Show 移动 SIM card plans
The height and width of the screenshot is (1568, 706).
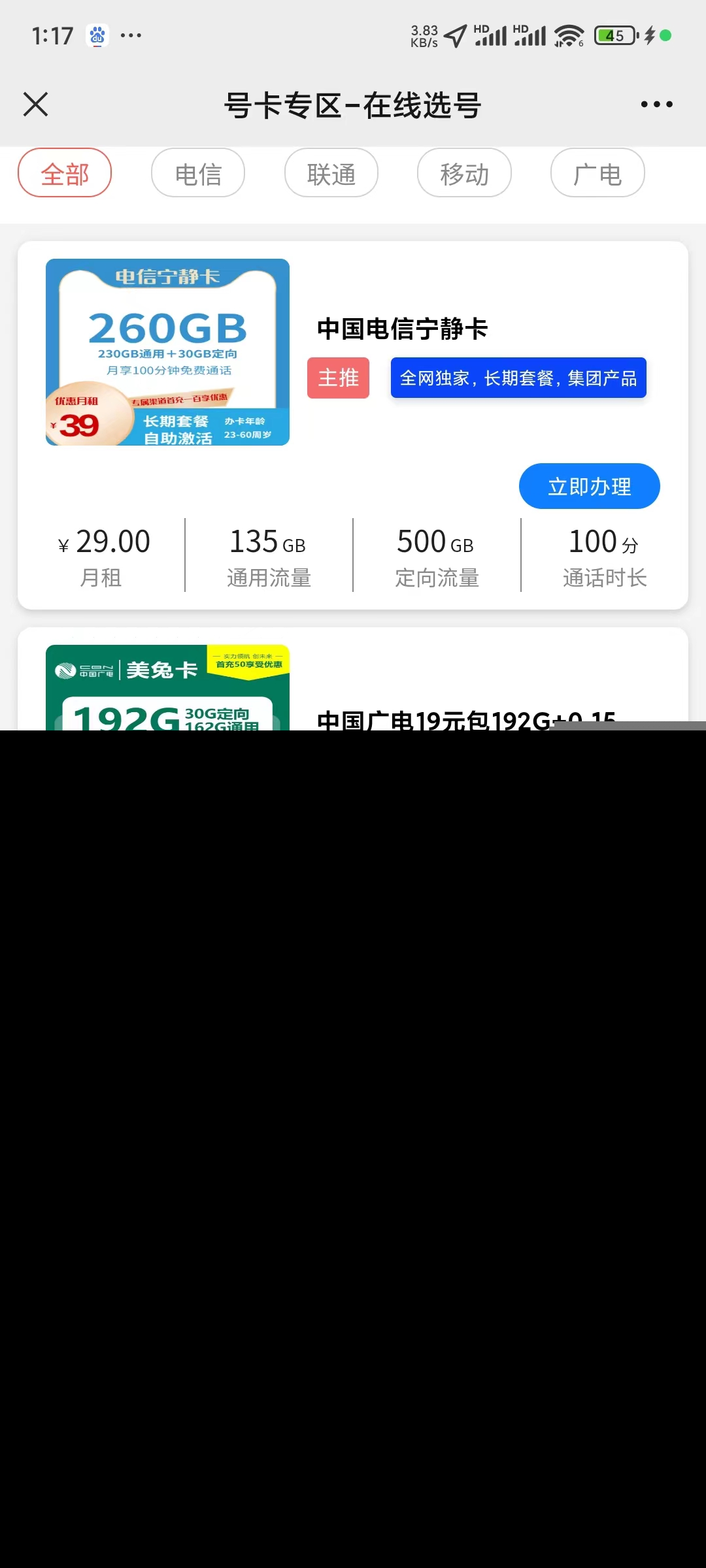464,173
